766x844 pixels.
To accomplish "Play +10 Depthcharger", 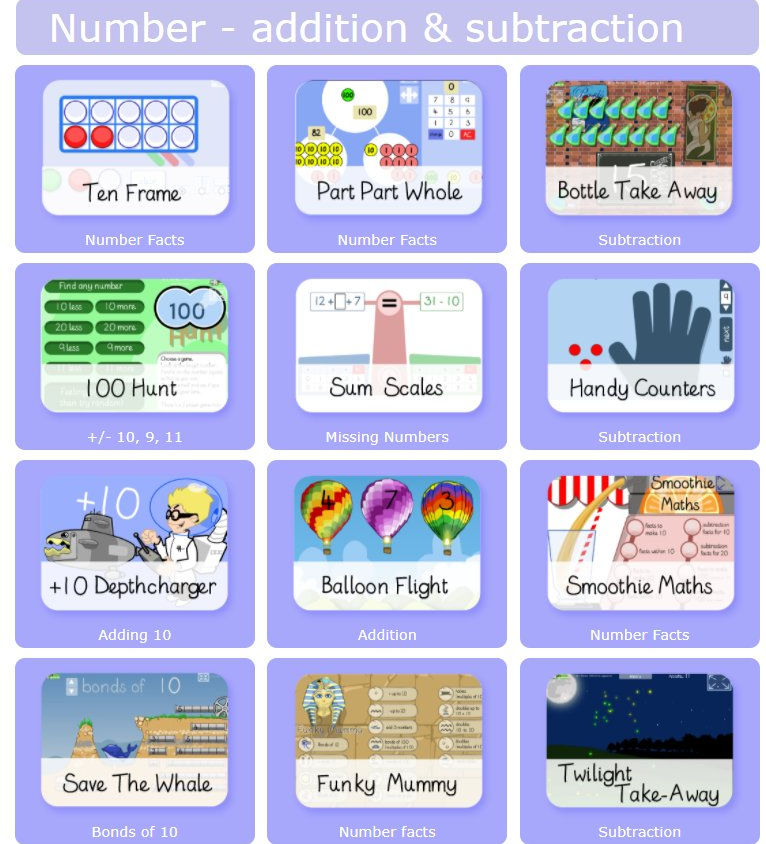I will tap(135, 543).
